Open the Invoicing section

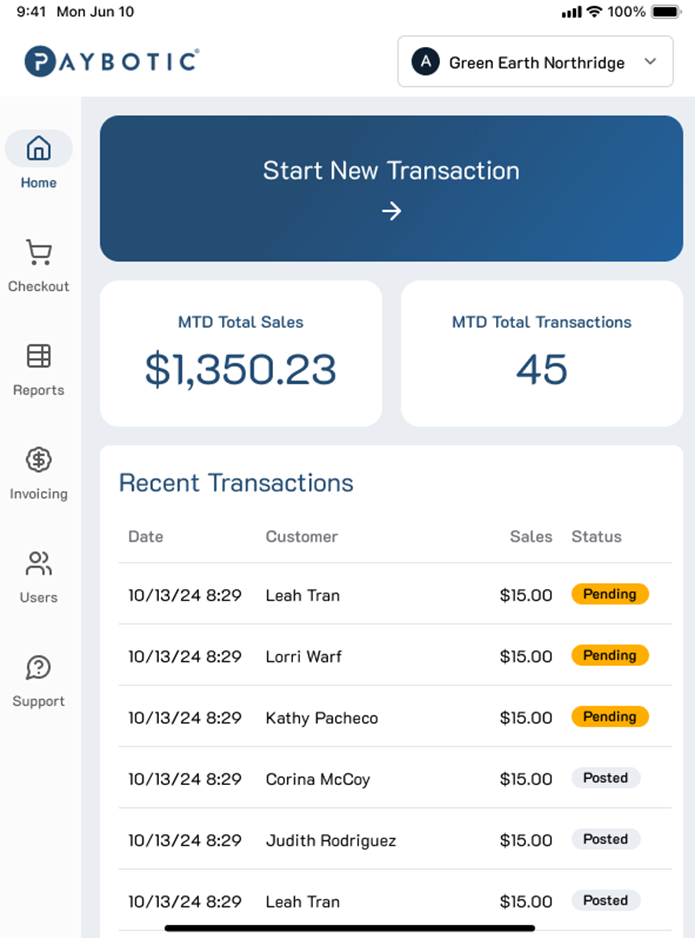click(39, 473)
